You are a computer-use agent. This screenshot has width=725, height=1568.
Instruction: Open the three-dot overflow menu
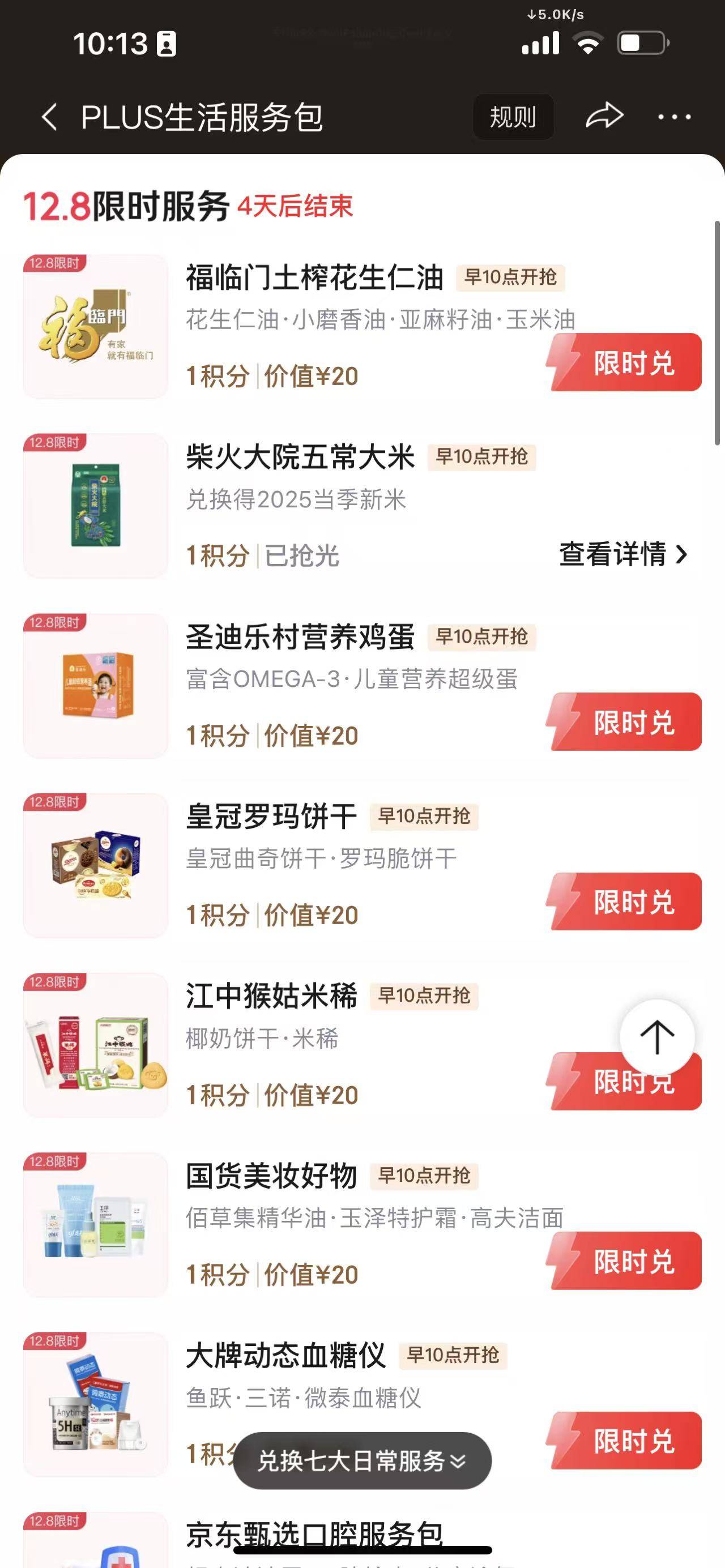(674, 117)
